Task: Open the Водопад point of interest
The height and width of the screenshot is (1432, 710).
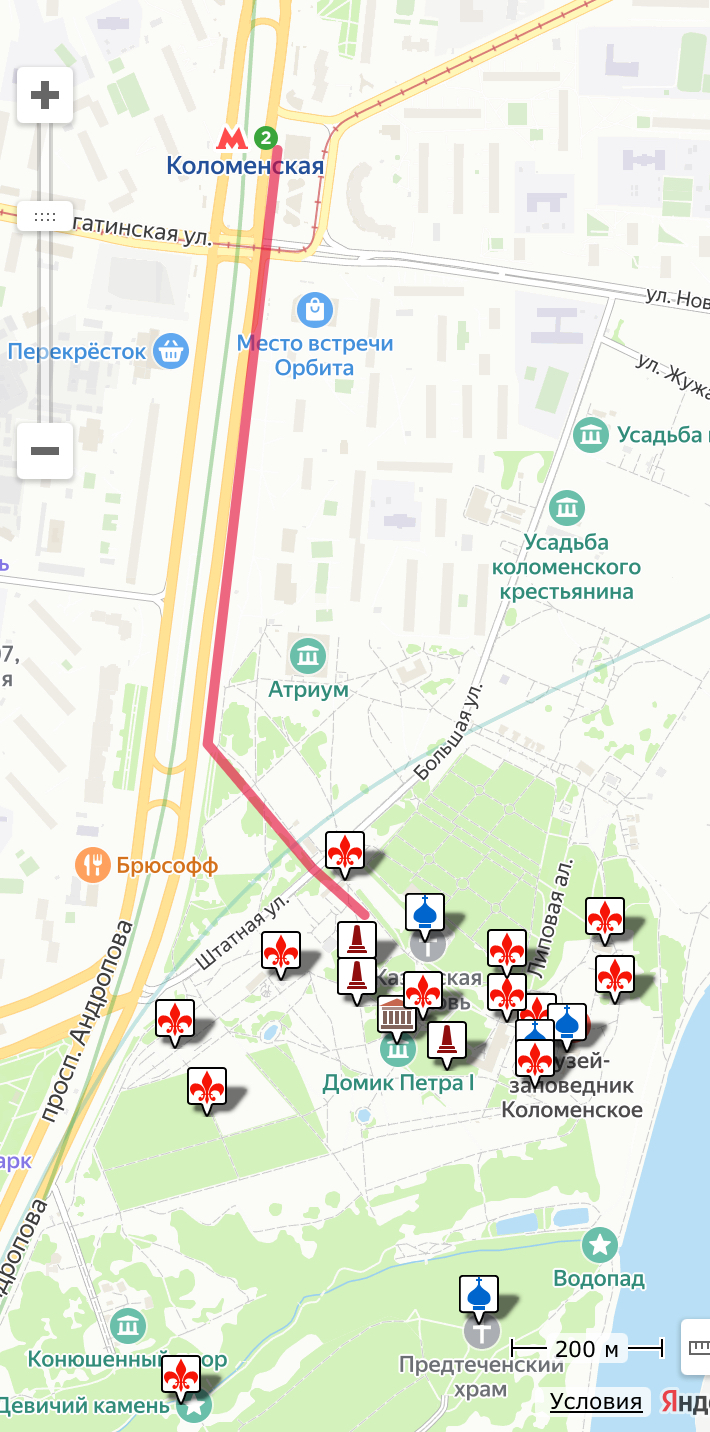Action: (599, 1245)
